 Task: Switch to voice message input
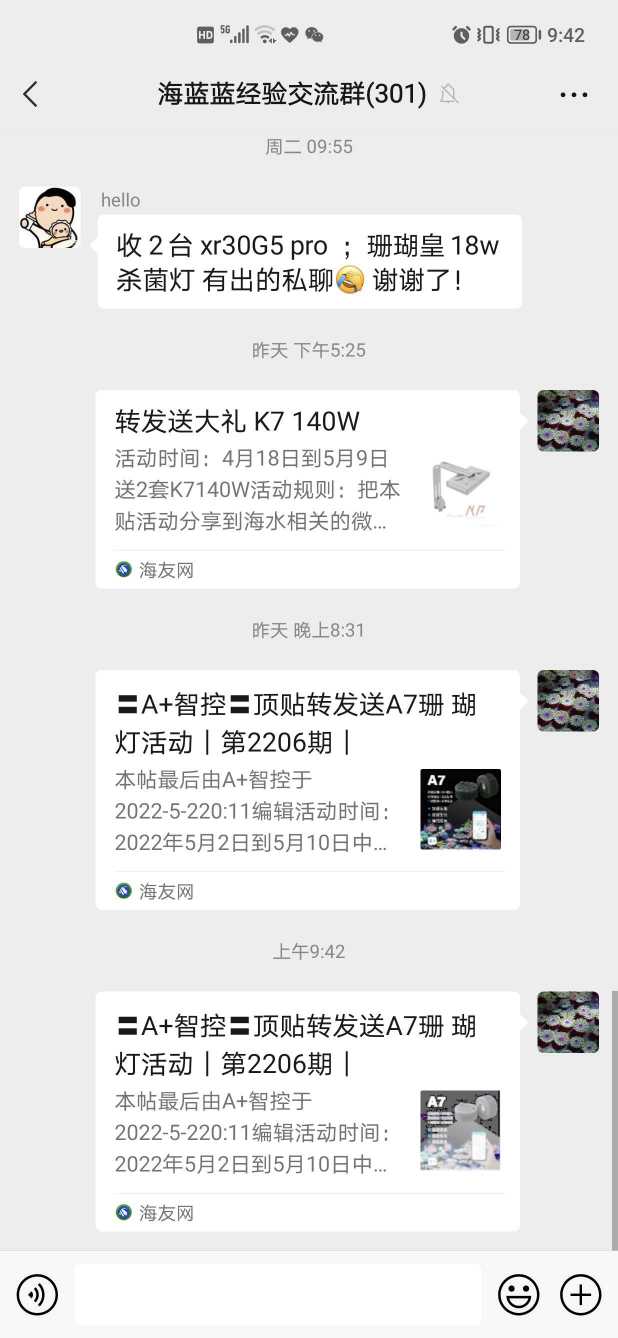click(x=37, y=1294)
